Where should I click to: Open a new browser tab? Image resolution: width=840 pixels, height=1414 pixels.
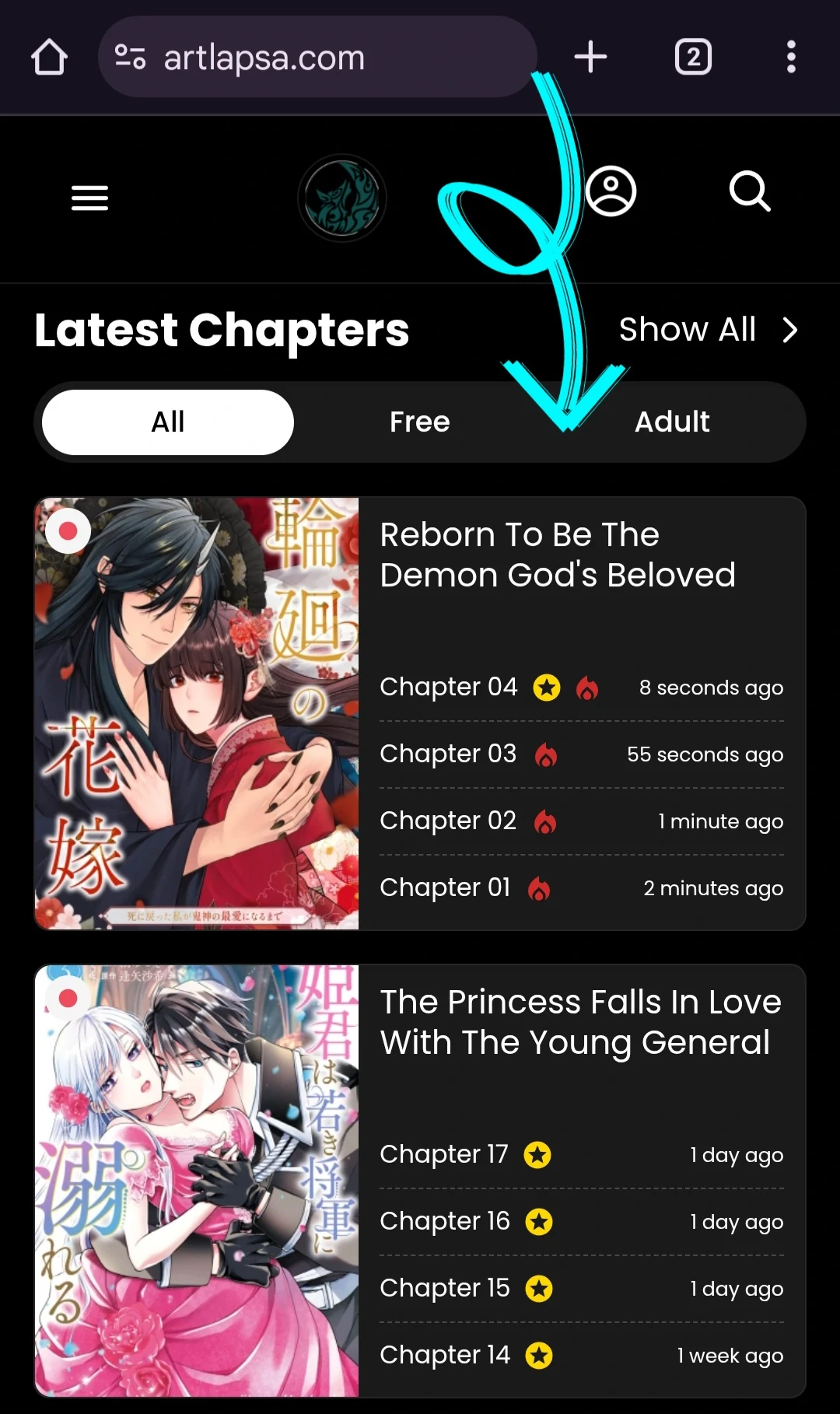click(590, 58)
